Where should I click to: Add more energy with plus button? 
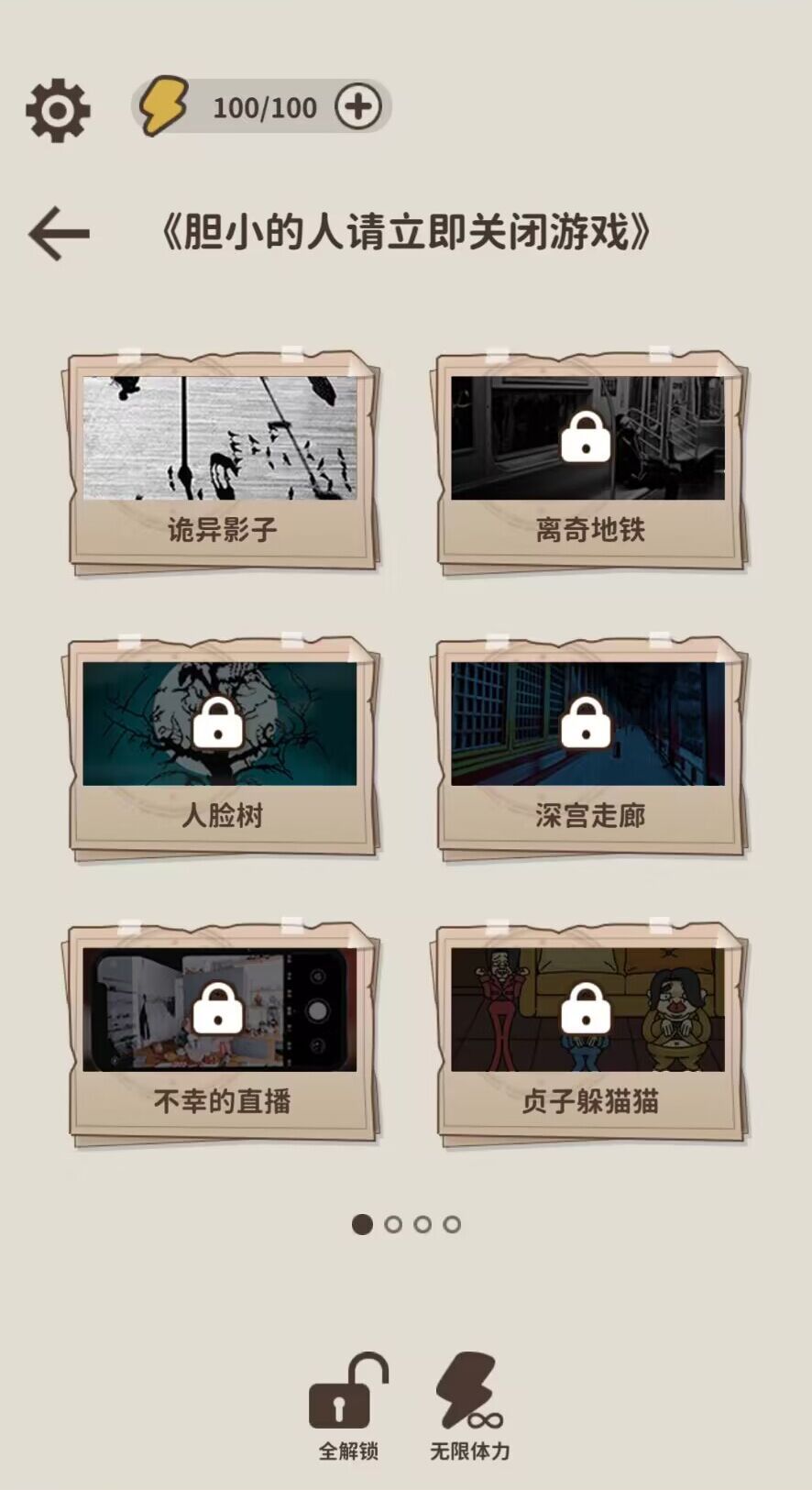coord(357,107)
